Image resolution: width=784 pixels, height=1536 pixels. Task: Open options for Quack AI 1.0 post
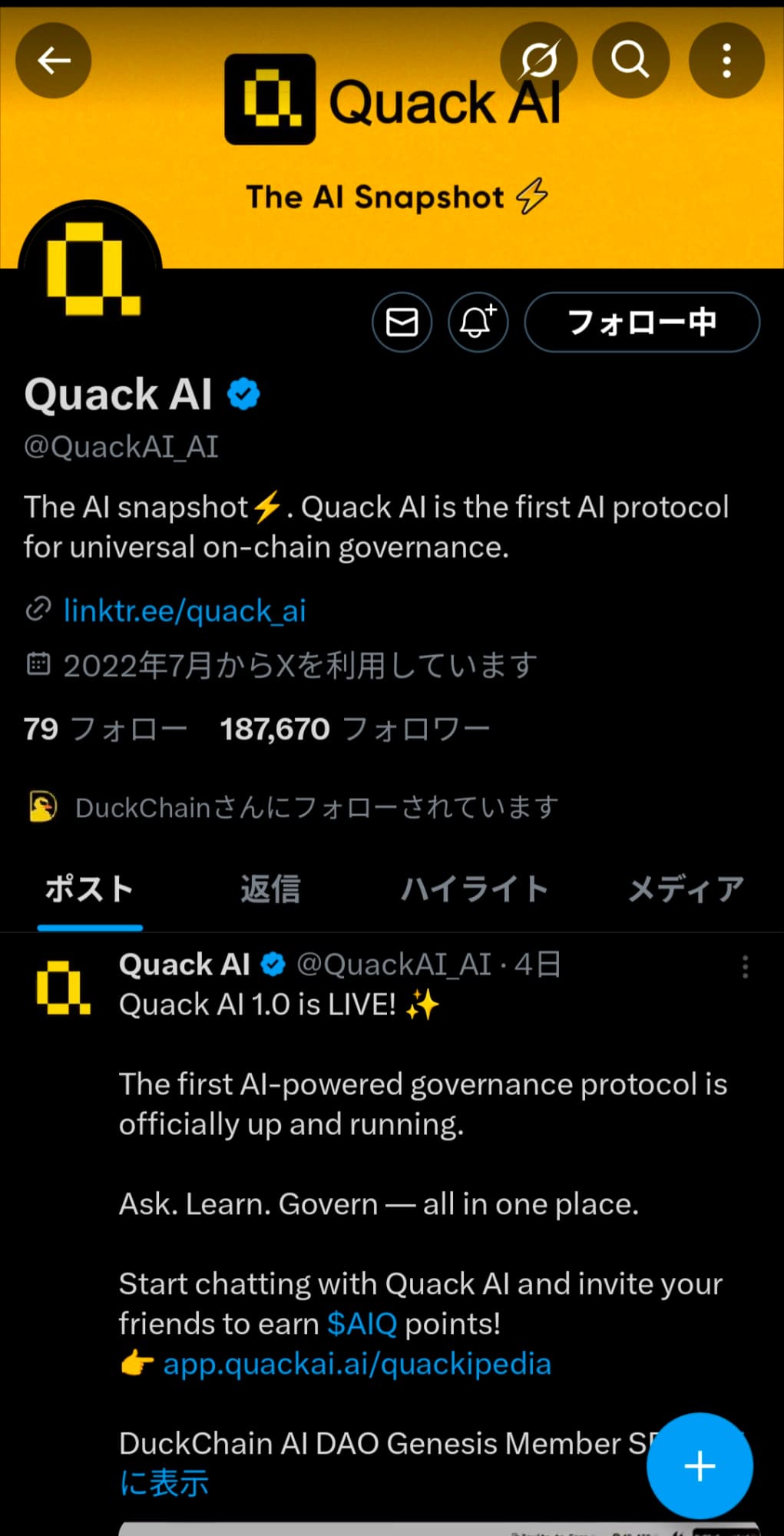pos(744,967)
